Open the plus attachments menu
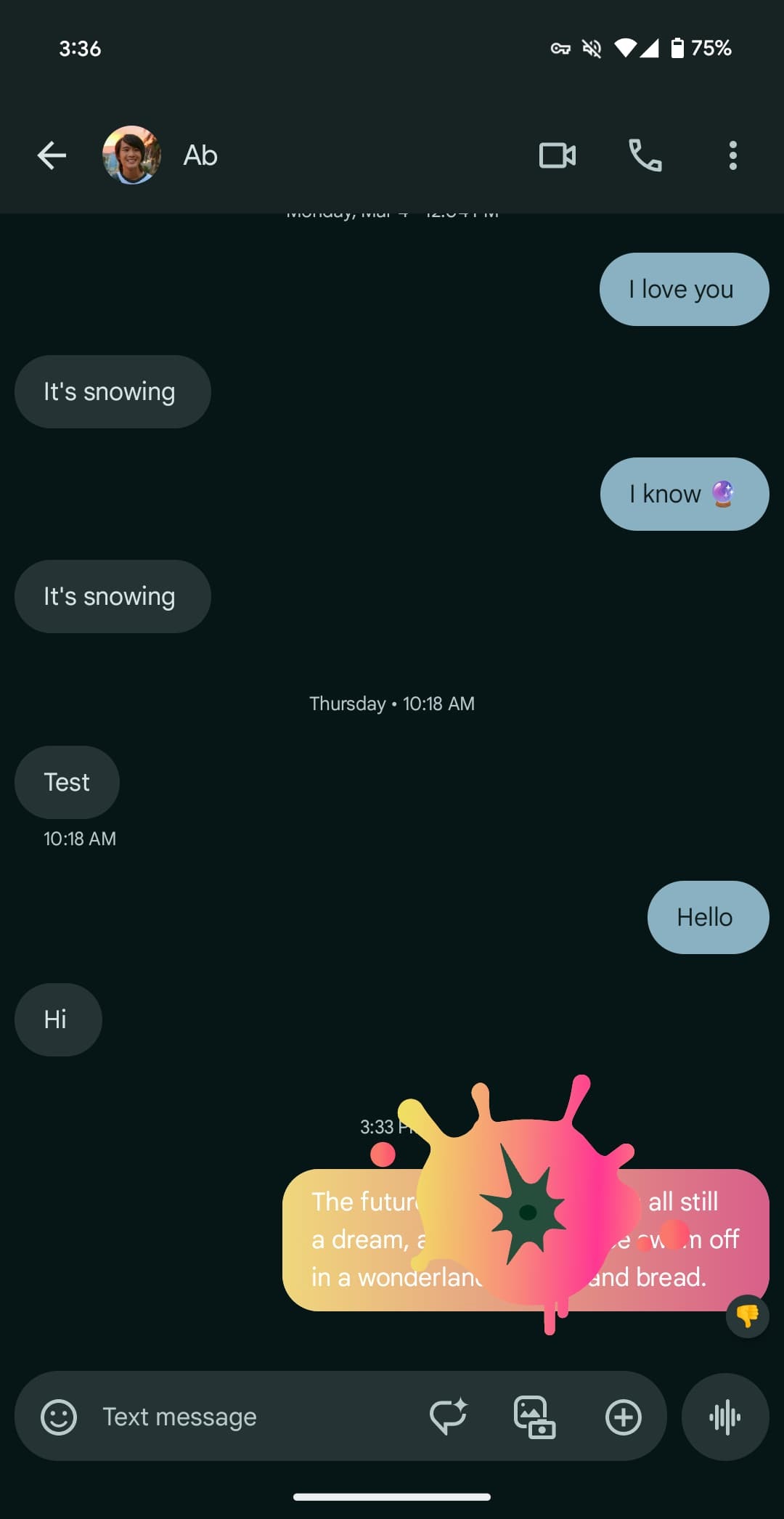The height and width of the screenshot is (1519, 784). click(624, 1417)
